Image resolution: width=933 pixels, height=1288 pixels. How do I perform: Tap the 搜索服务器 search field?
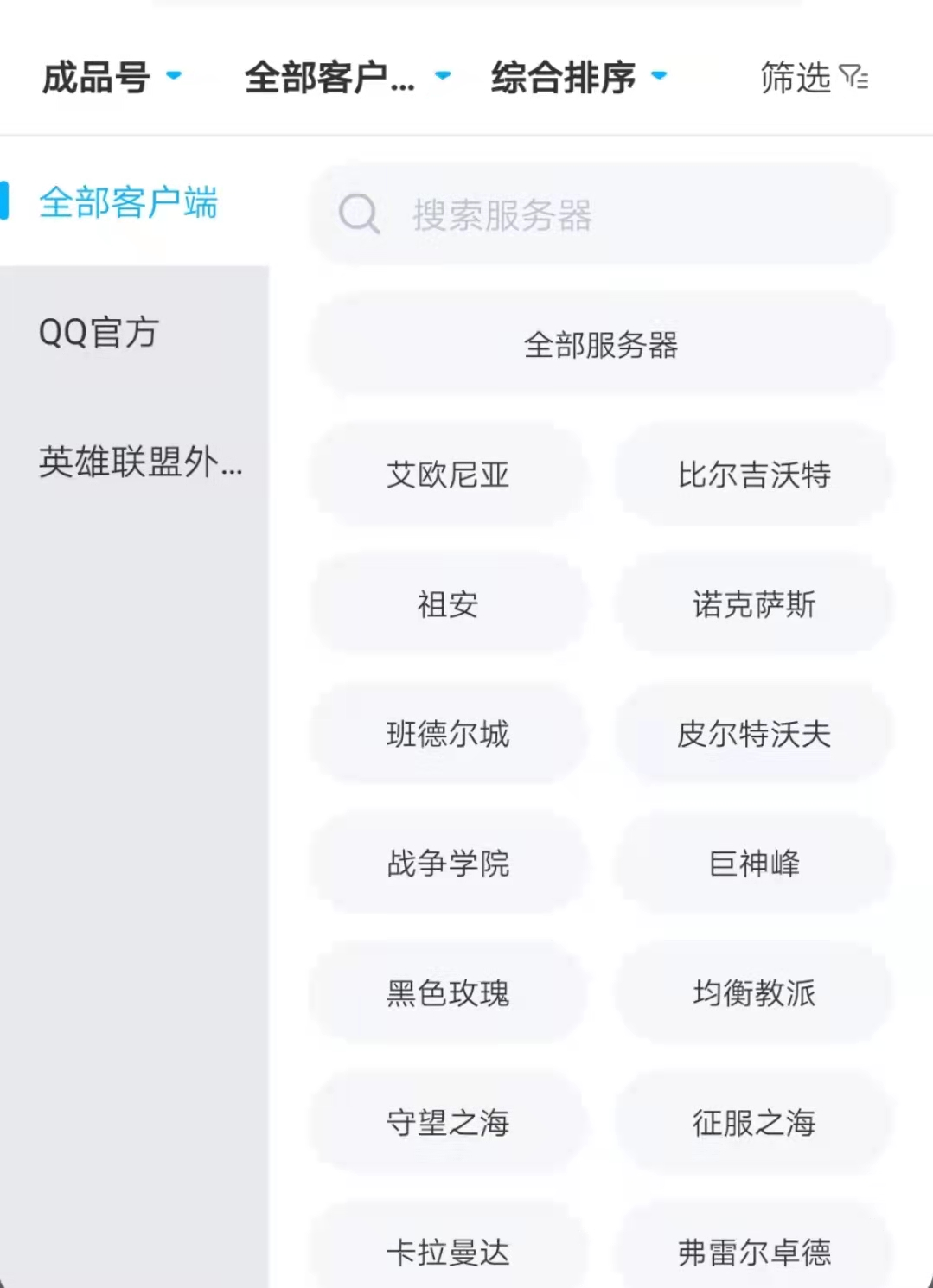pos(601,214)
